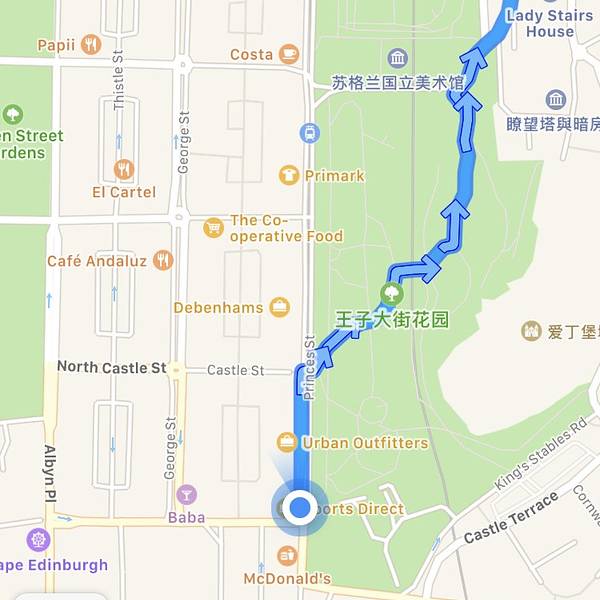600x600 pixels.
Task: Select the Costa coffee shop pin
Action: [289, 54]
